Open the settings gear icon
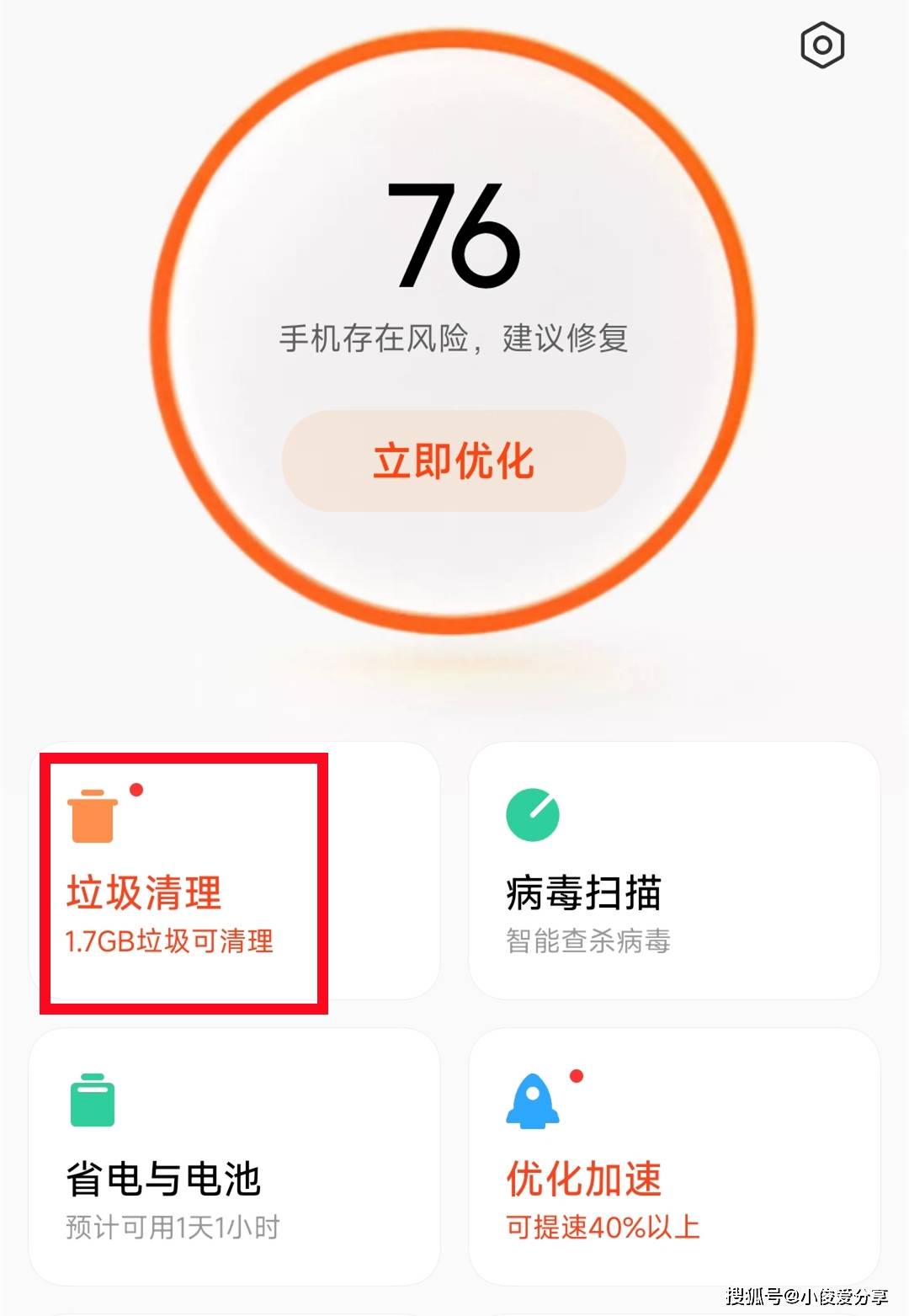 (822, 45)
